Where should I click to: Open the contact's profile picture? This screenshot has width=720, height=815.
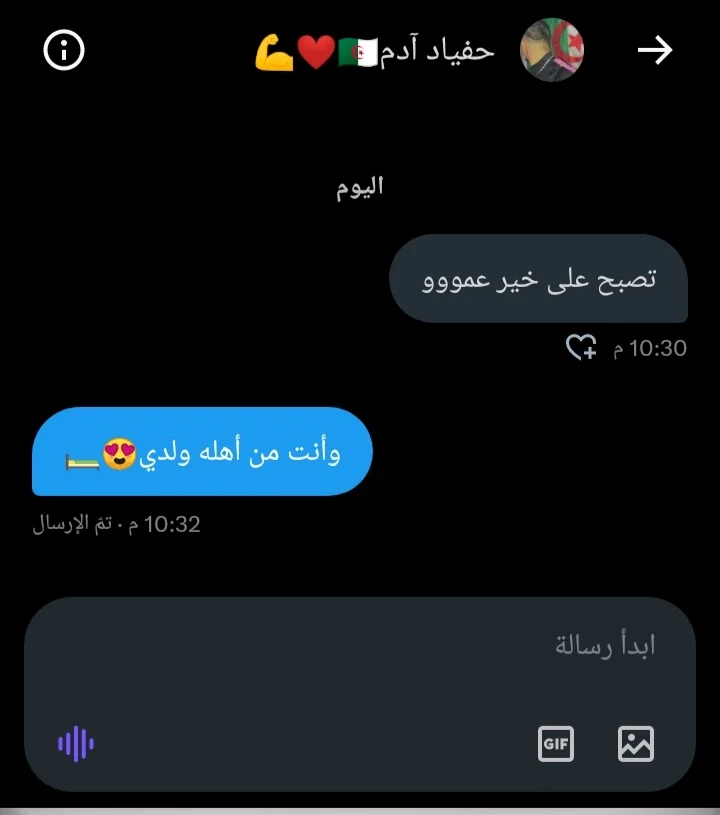pyautogui.click(x=552, y=50)
